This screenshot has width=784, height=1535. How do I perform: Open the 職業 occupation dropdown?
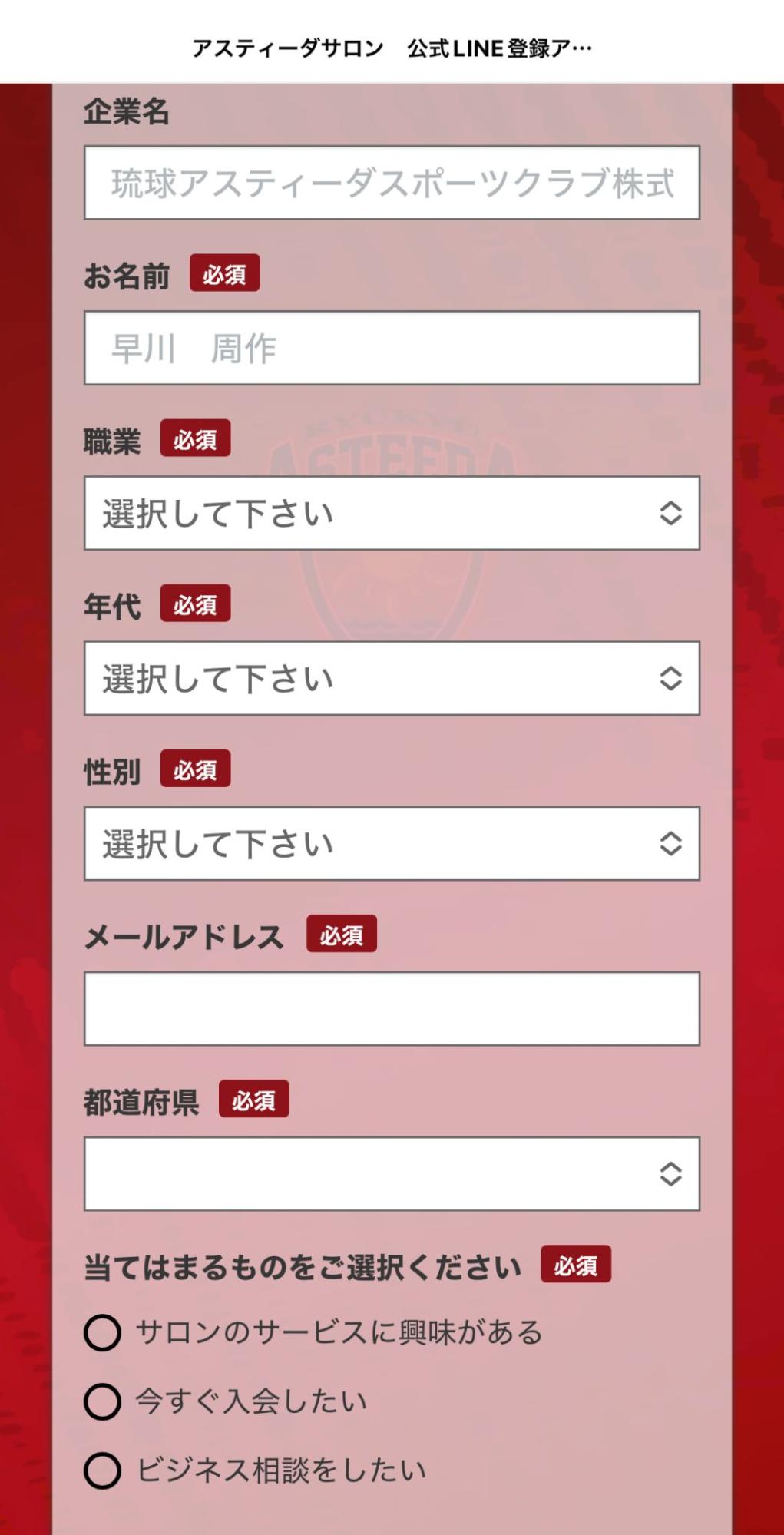392,513
